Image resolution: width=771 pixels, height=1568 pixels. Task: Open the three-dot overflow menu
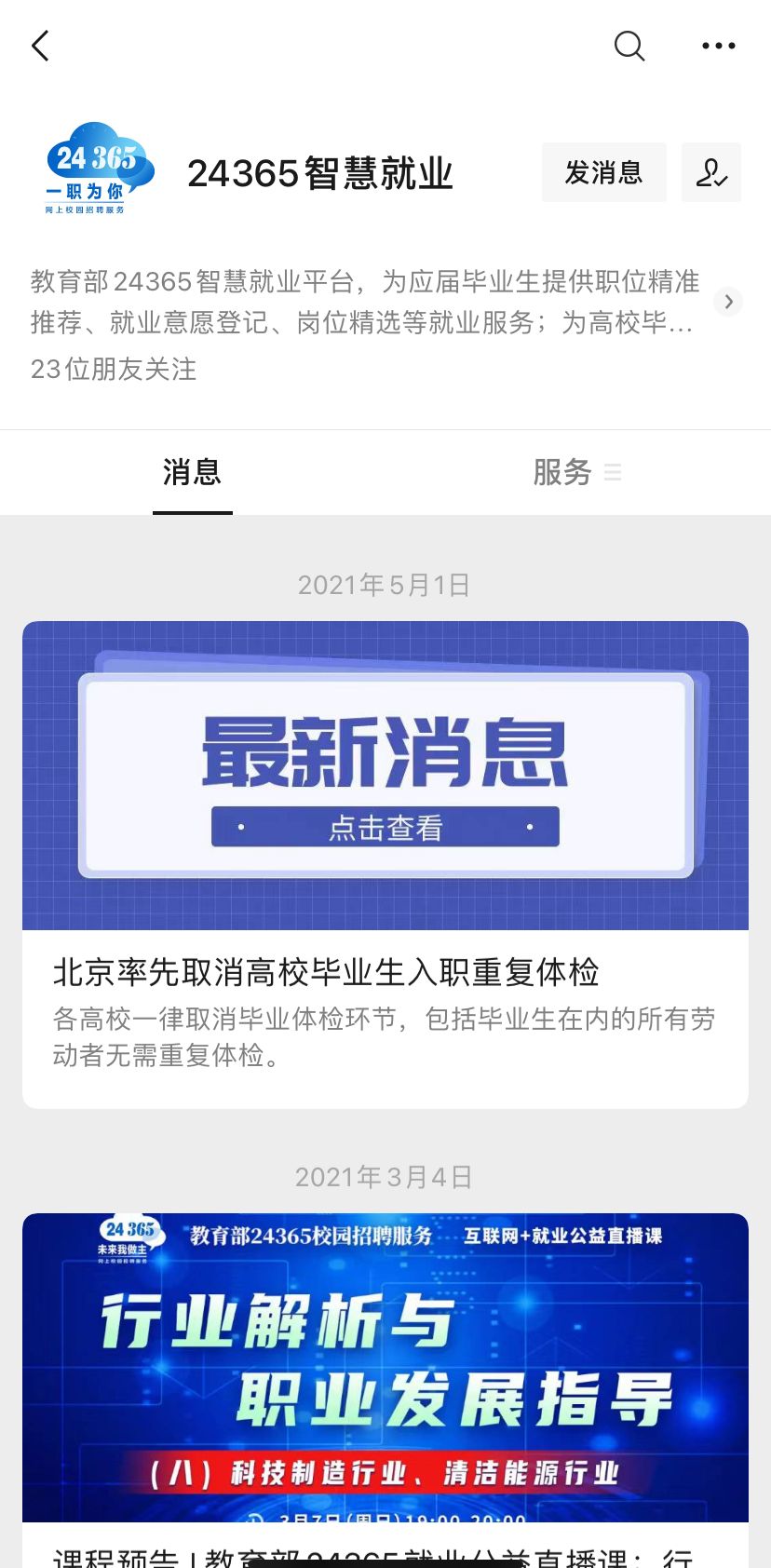tap(718, 46)
